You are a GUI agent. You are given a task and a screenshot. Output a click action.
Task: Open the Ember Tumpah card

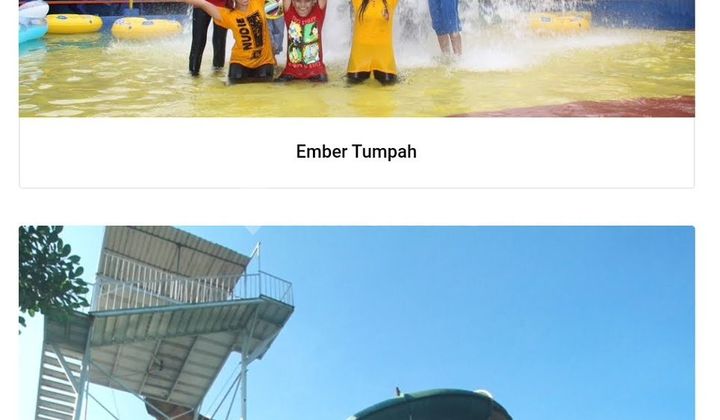pos(356,152)
